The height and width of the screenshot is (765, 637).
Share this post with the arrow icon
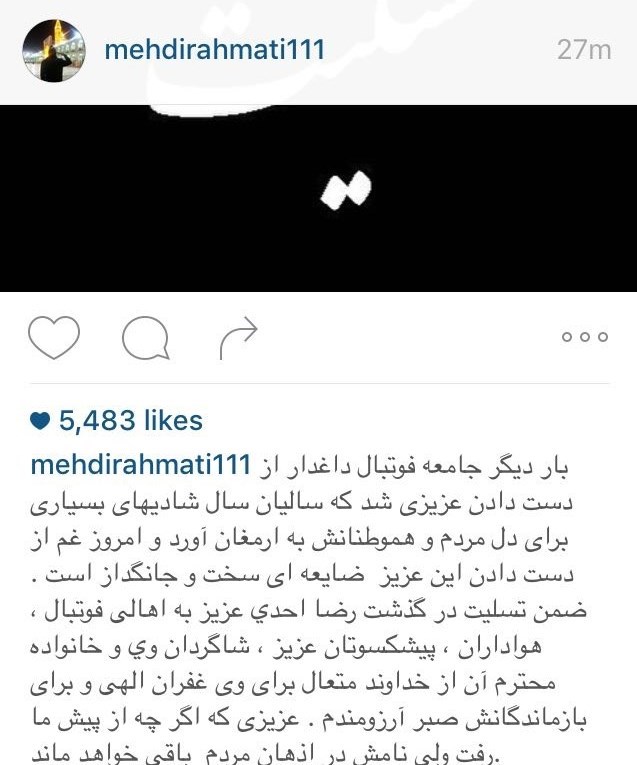pyautogui.click(x=238, y=339)
